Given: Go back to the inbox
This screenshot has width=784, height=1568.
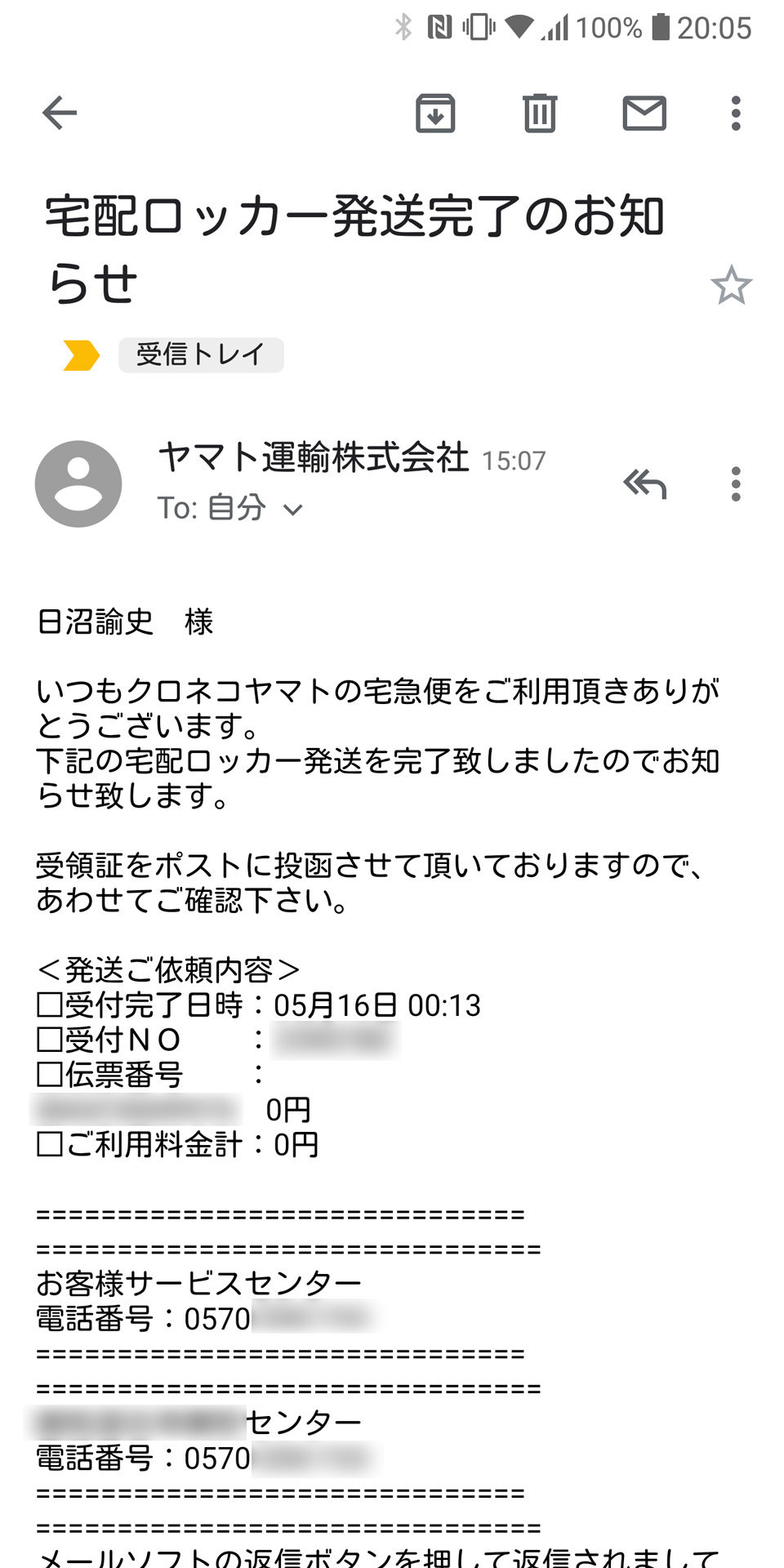Looking at the screenshot, I should [57, 112].
